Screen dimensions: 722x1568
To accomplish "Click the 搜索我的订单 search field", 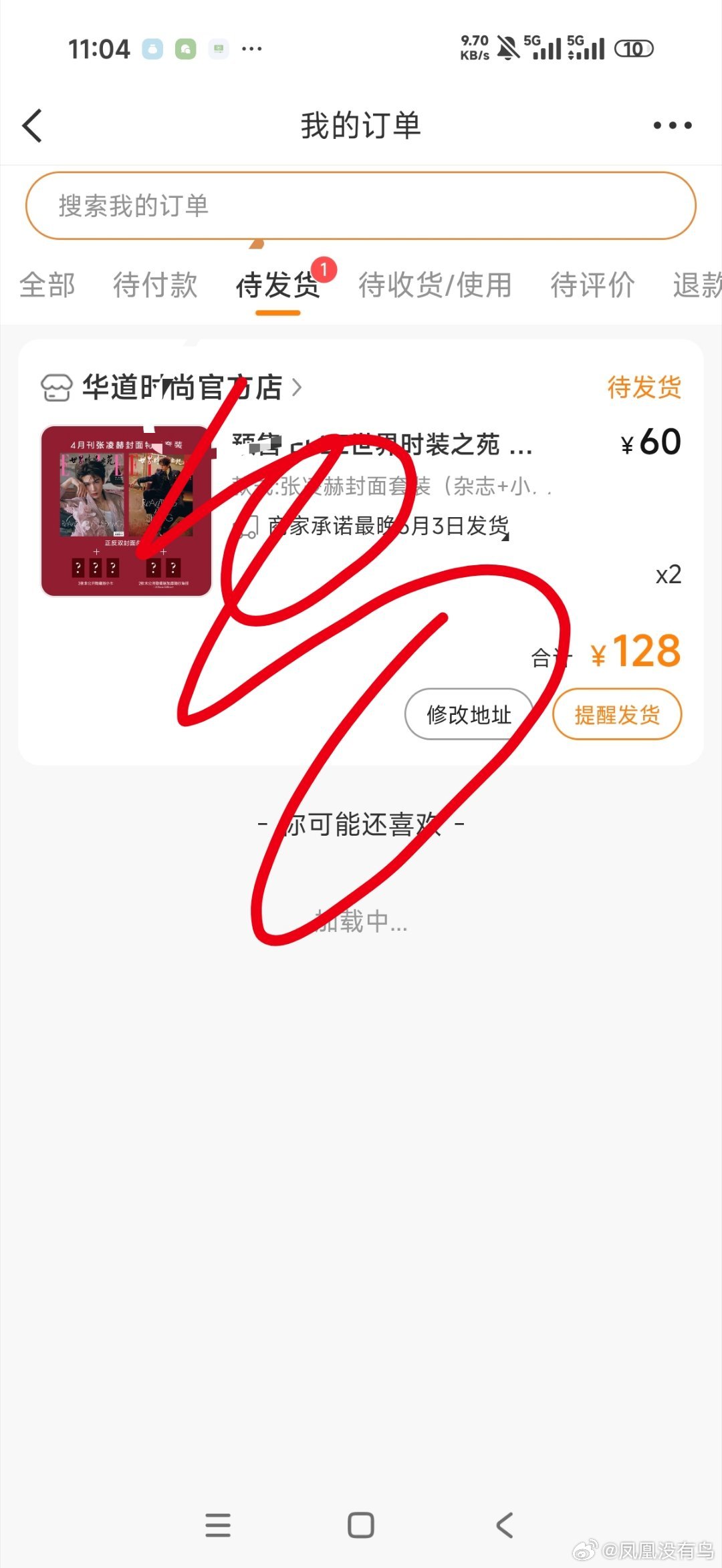I will click(x=360, y=205).
